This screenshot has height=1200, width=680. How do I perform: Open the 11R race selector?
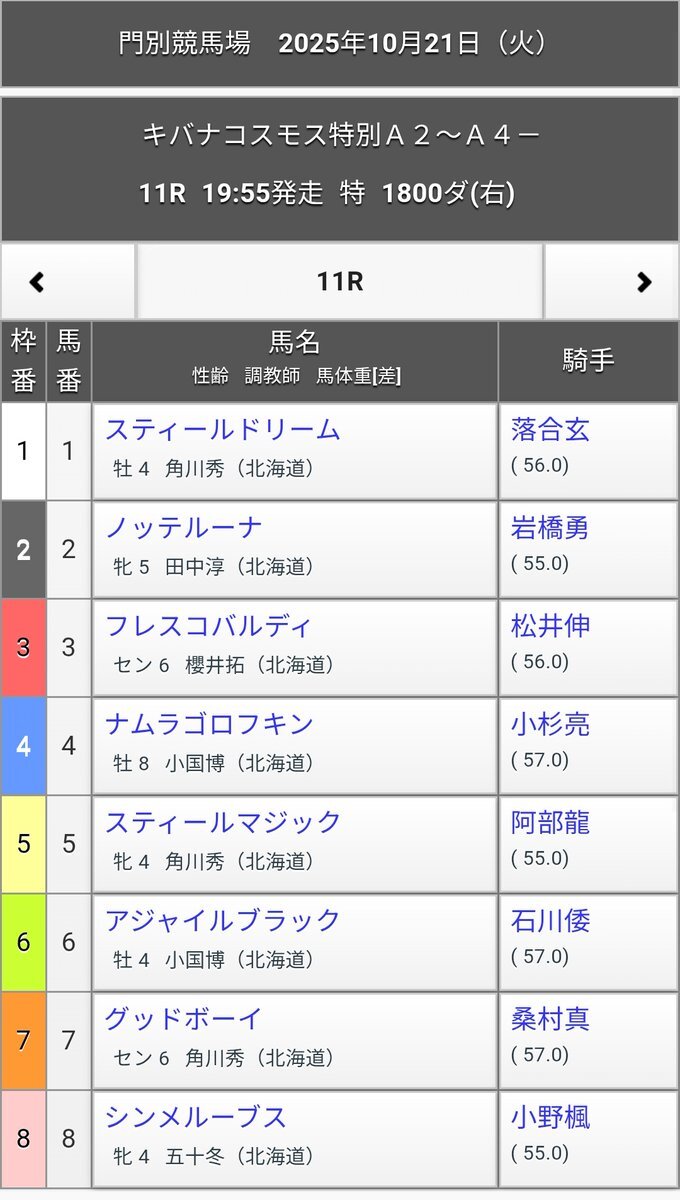click(x=340, y=282)
